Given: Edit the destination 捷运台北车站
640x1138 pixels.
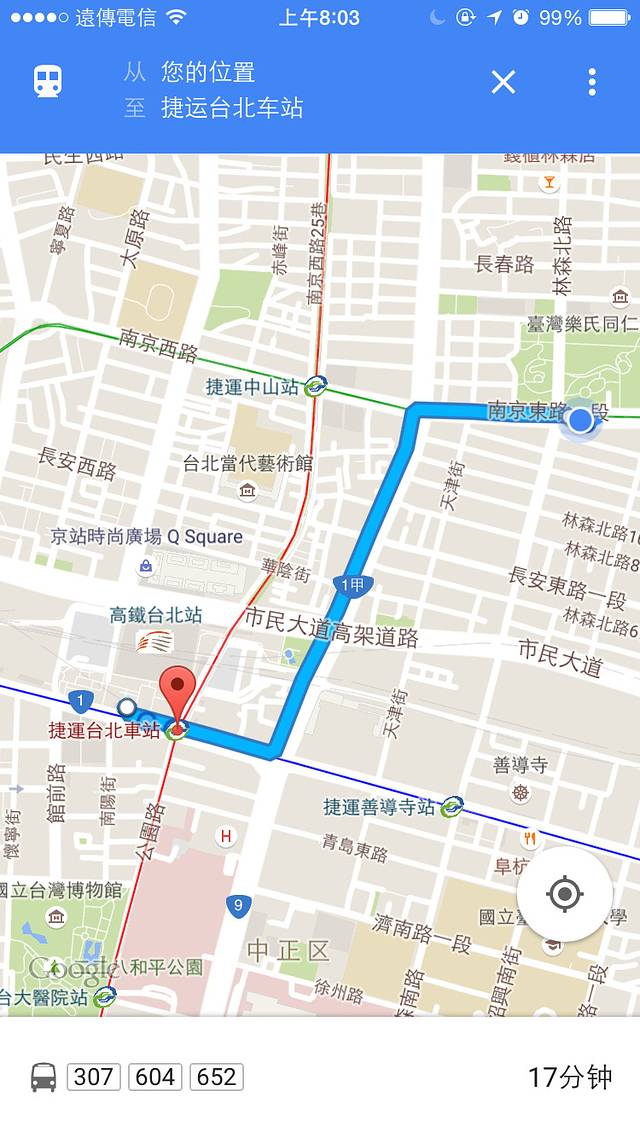Looking at the screenshot, I should click(x=232, y=108).
